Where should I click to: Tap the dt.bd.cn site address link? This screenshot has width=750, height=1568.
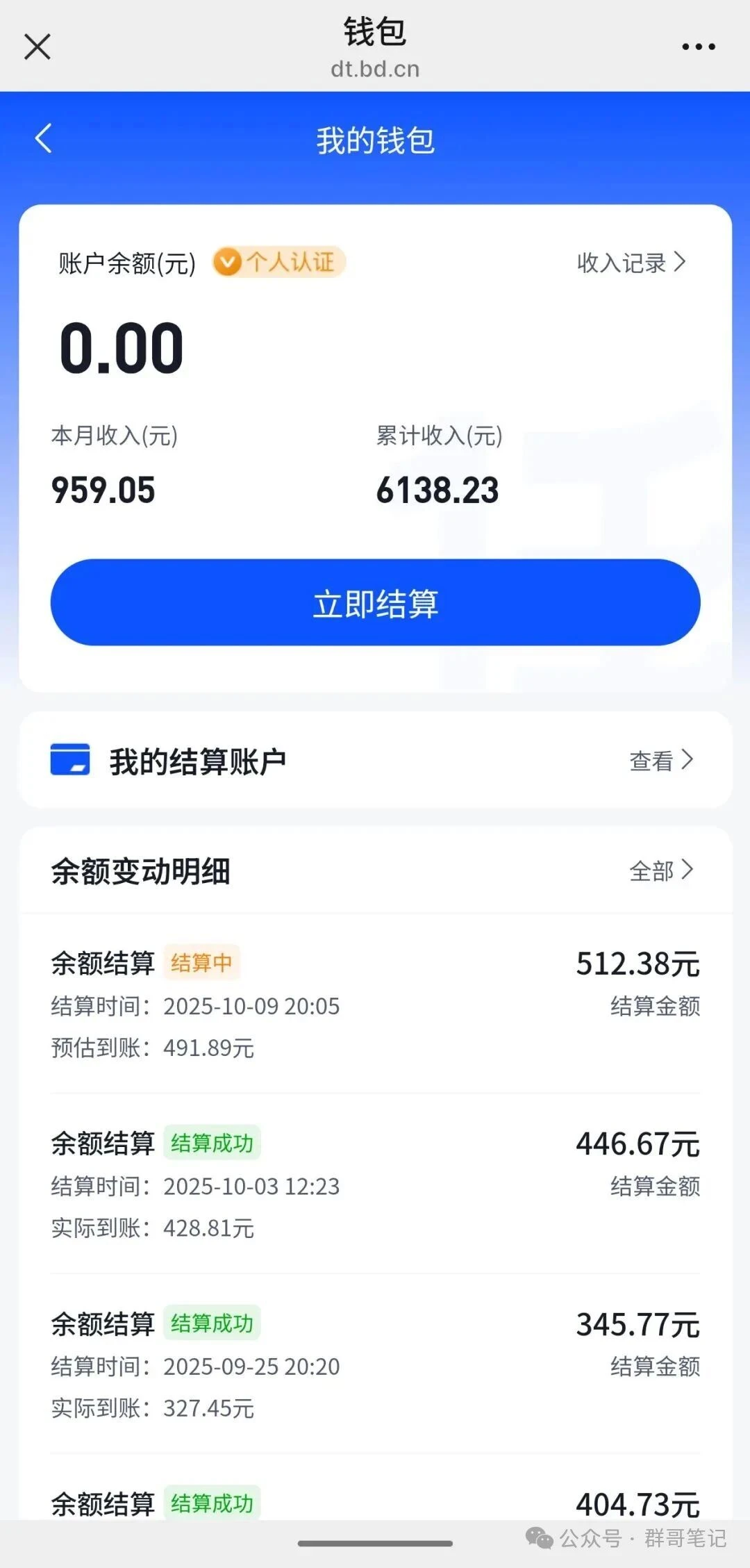[x=375, y=68]
